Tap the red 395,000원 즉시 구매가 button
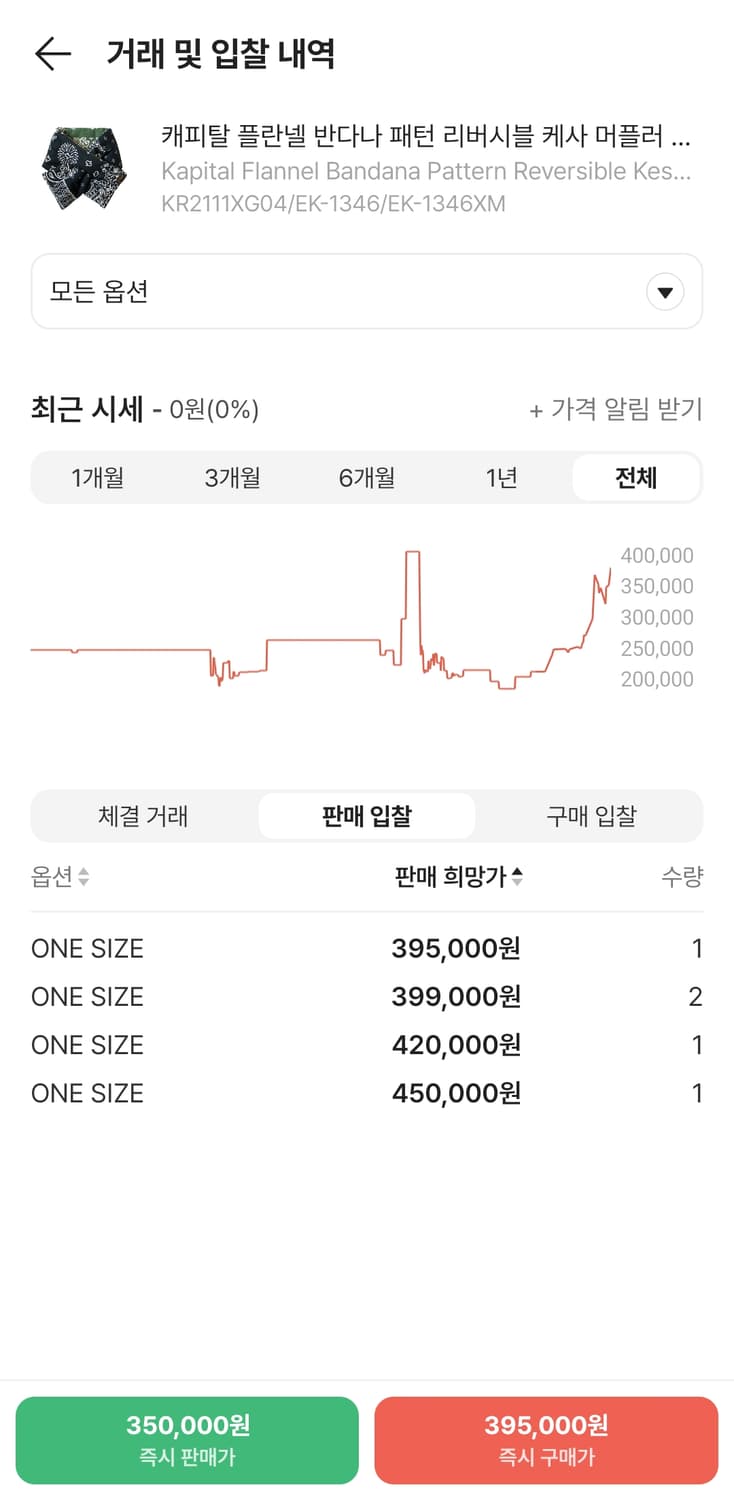The width and height of the screenshot is (734, 1500). pos(547,1439)
